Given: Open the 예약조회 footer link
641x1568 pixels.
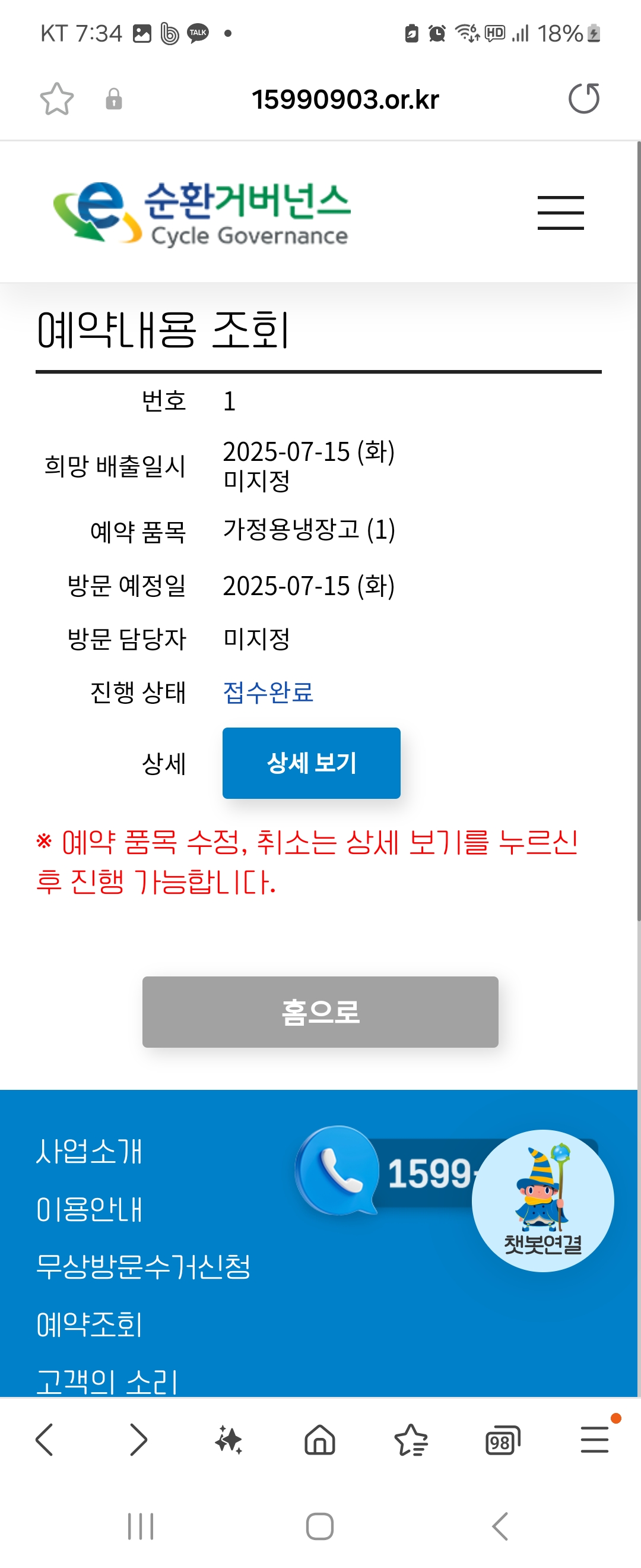Looking at the screenshot, I should (x=89, y=1324).
